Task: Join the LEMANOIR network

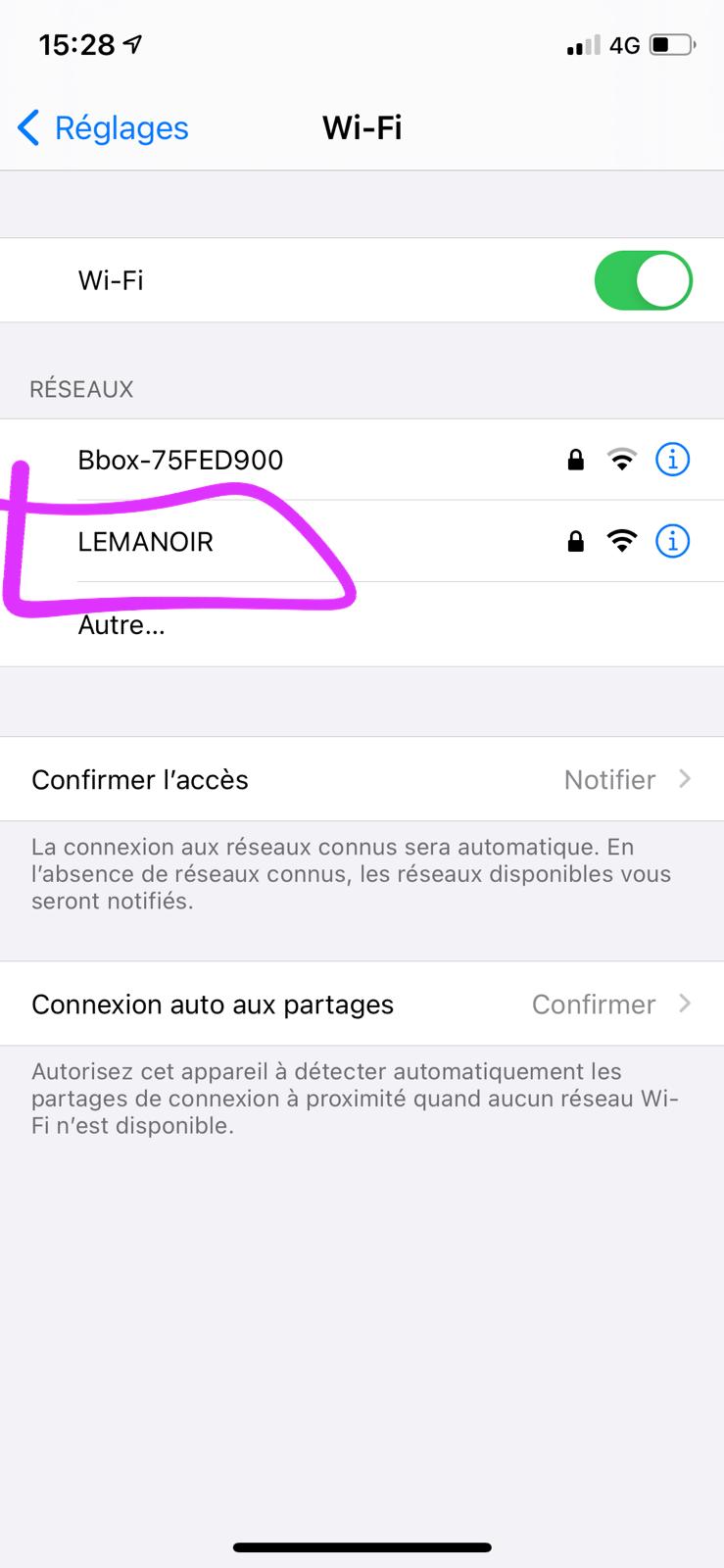Action: [x=362, y=541]
